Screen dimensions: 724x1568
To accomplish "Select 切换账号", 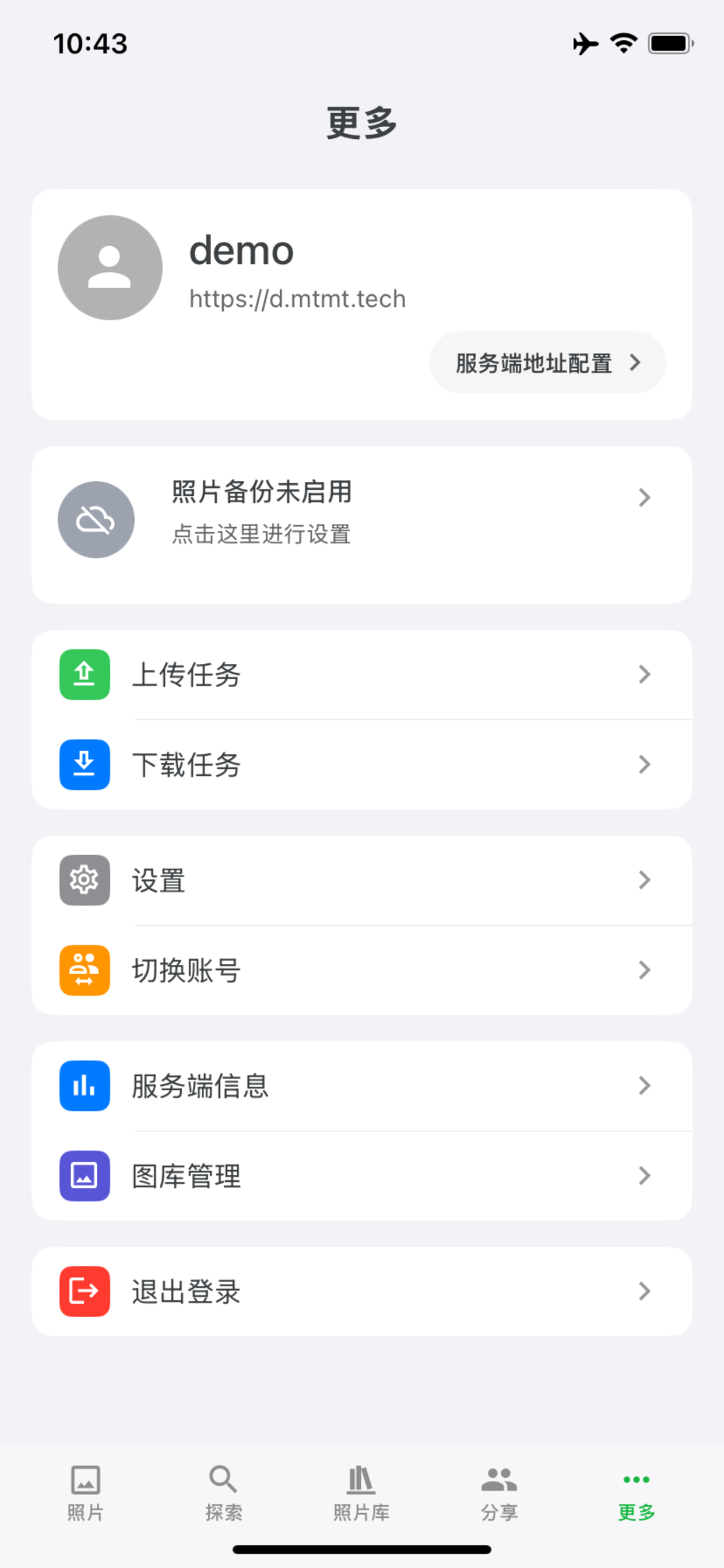I will (362, 970).
